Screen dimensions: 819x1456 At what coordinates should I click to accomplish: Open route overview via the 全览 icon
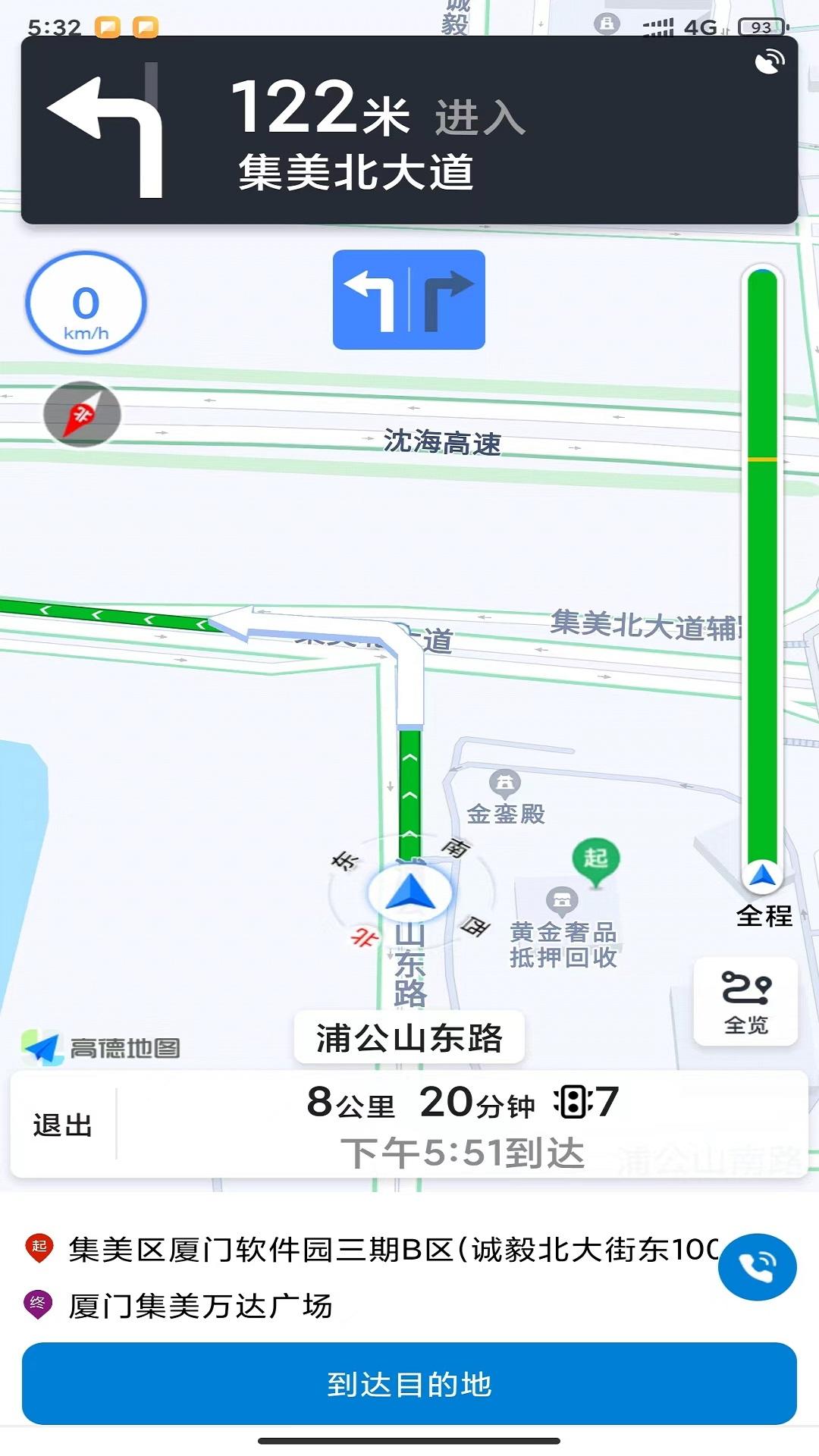pyautogui.click(x=746, y=1001)
